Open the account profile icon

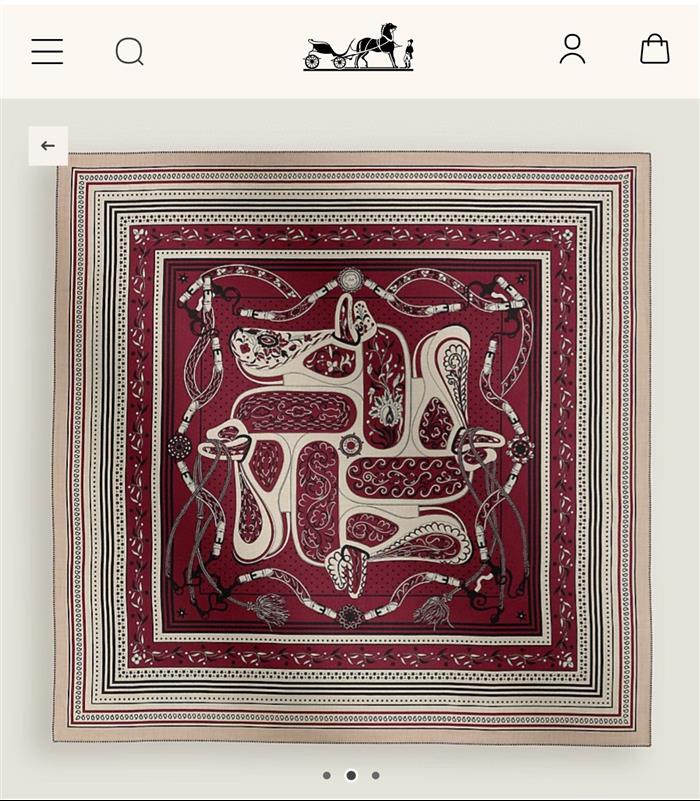tap(572, 49)
